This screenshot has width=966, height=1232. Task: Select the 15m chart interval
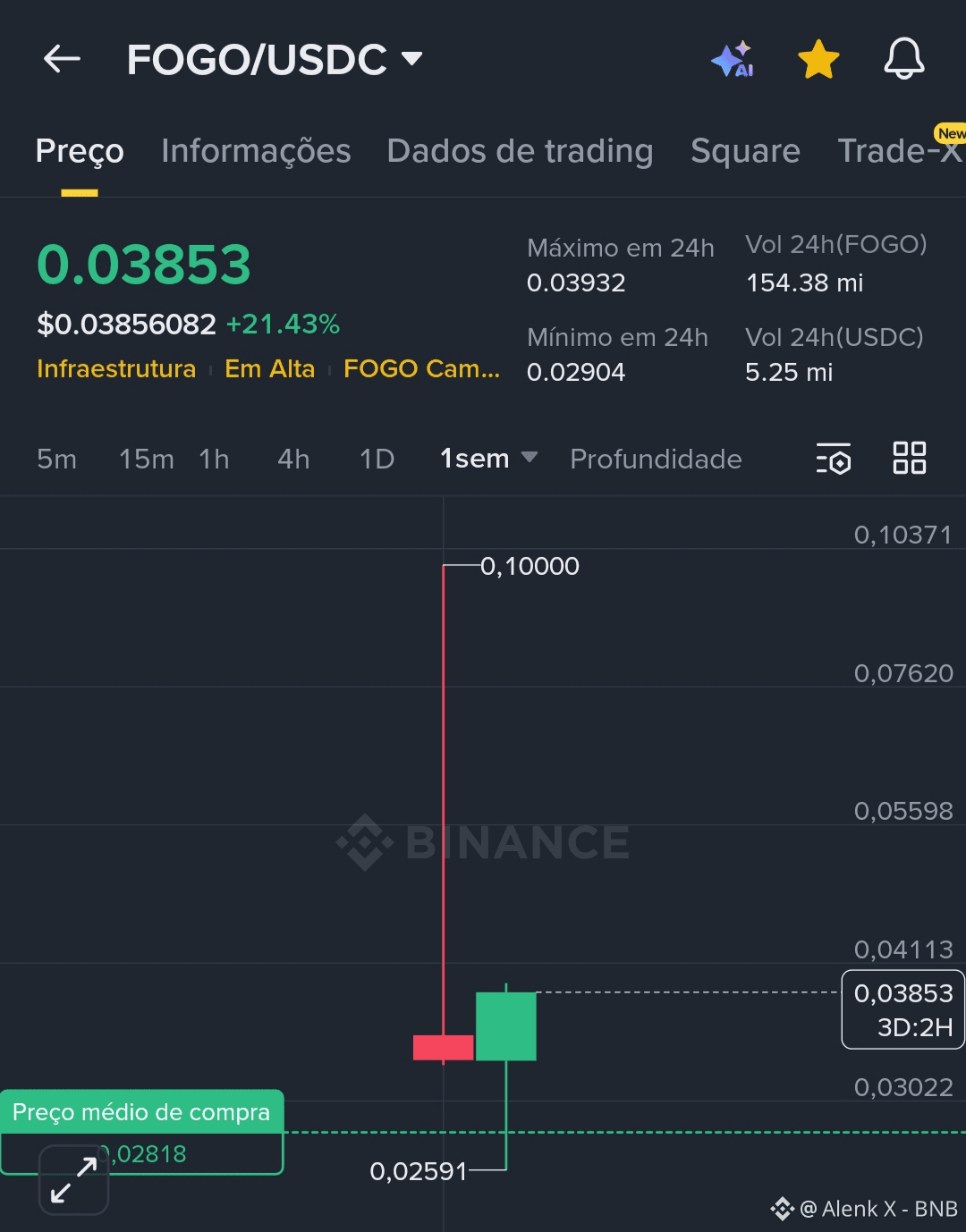coord(146,459)
